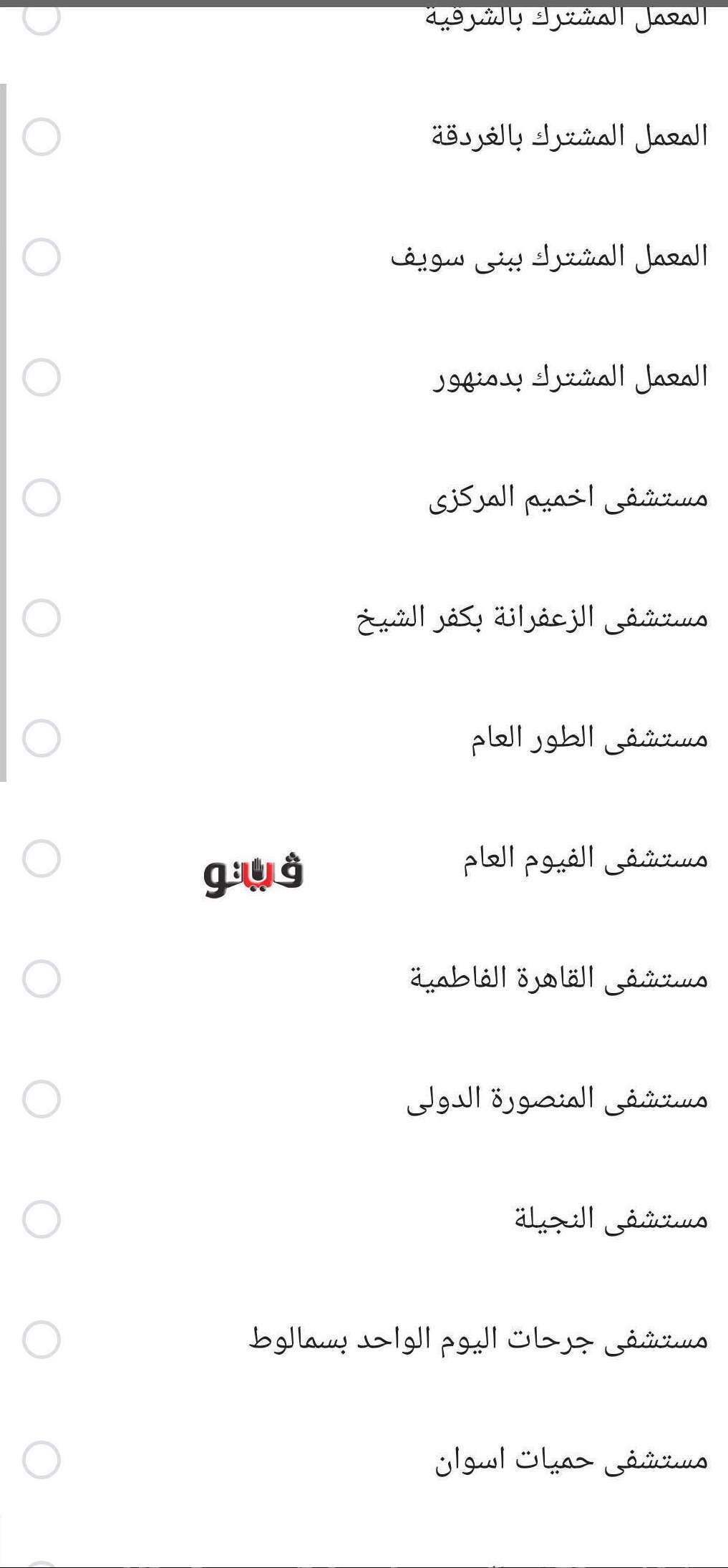
Task: Select مستشفى الزعفرانة بكفر الشيخ option
Action: click(x=42, y=618)
